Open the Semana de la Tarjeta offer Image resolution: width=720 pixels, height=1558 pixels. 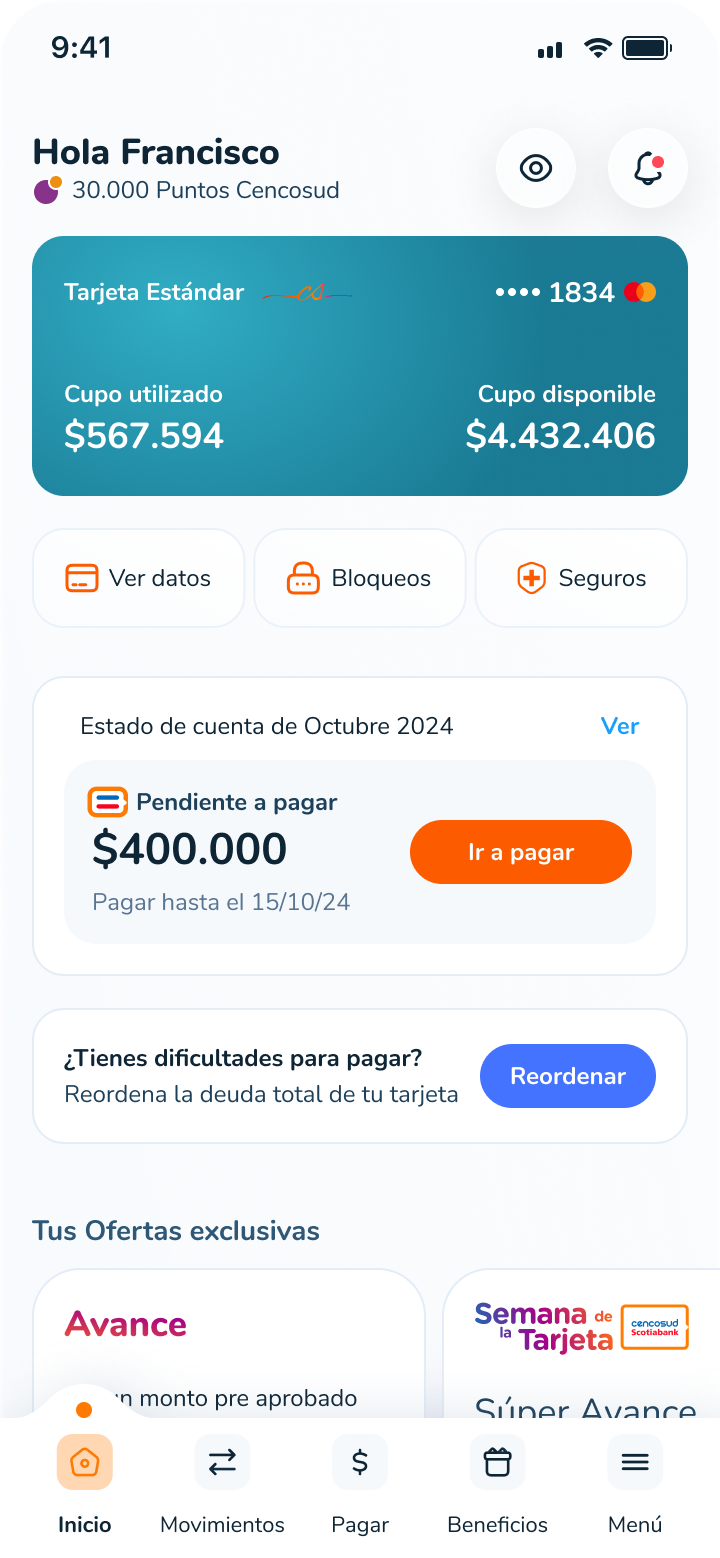[580, 1345]
